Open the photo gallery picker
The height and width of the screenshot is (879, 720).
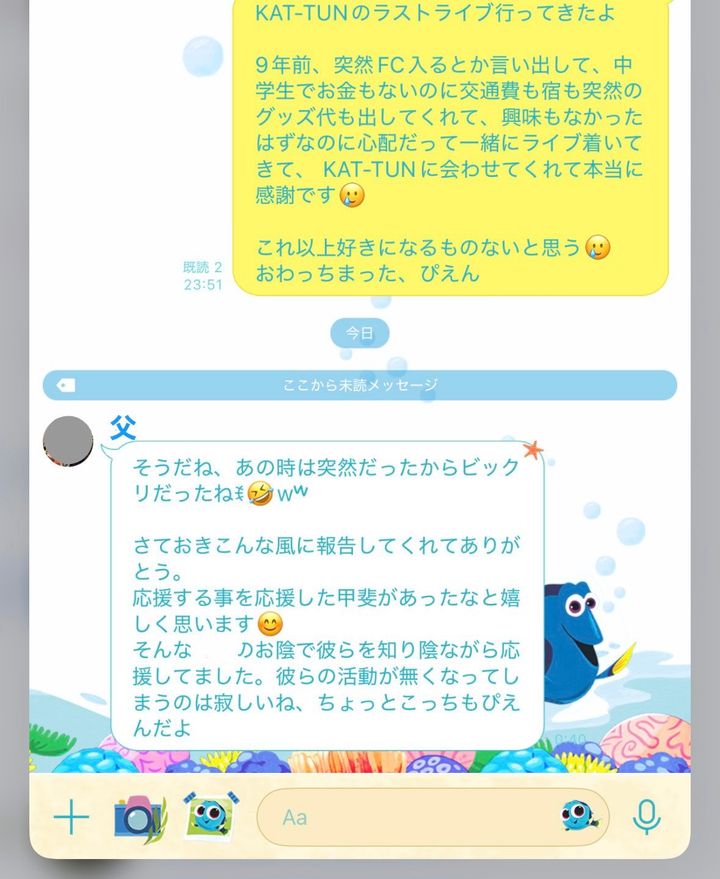click(x=209, y=816)
